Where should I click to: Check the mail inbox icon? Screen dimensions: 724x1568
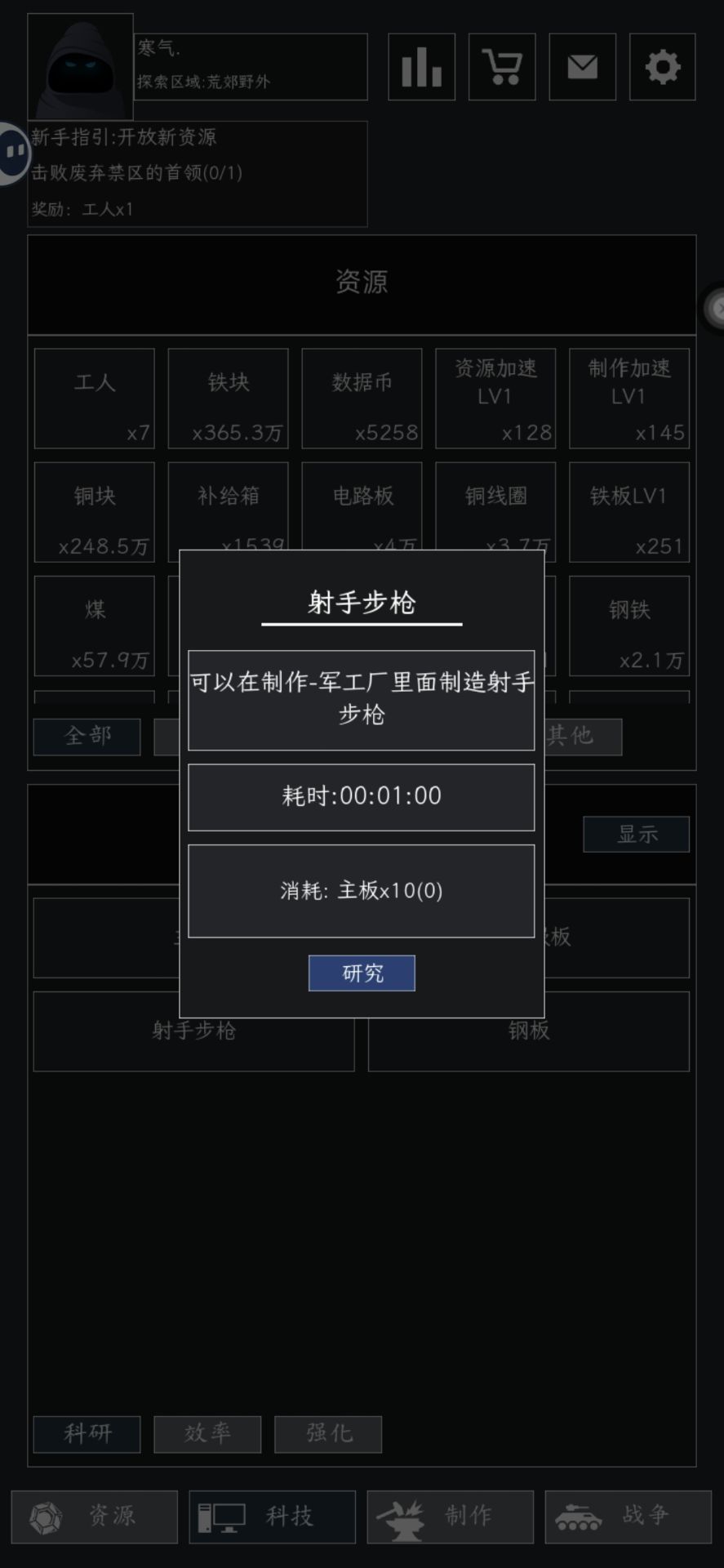coord(581,67)
